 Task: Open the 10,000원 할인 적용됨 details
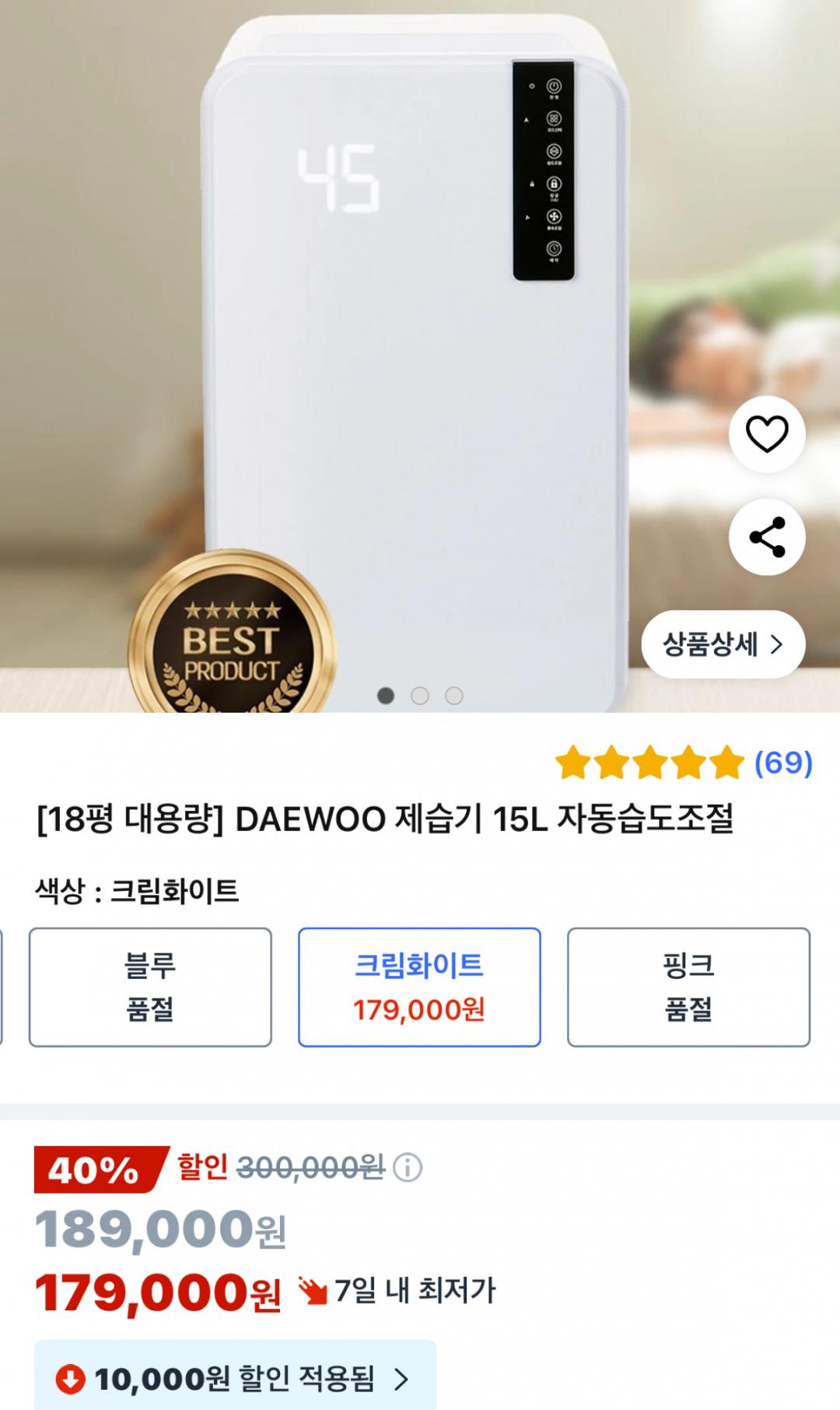click(x=235, y=1379)
